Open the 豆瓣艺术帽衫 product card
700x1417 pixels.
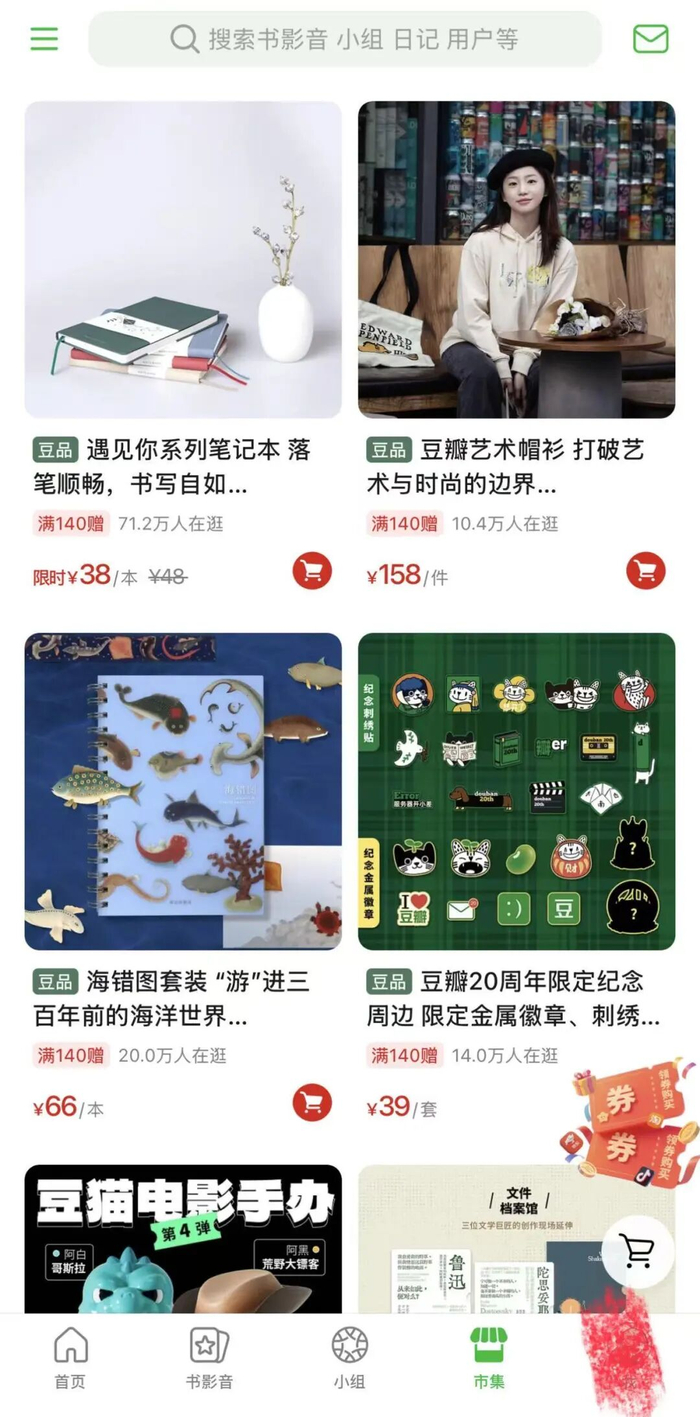tap(516, 260)
